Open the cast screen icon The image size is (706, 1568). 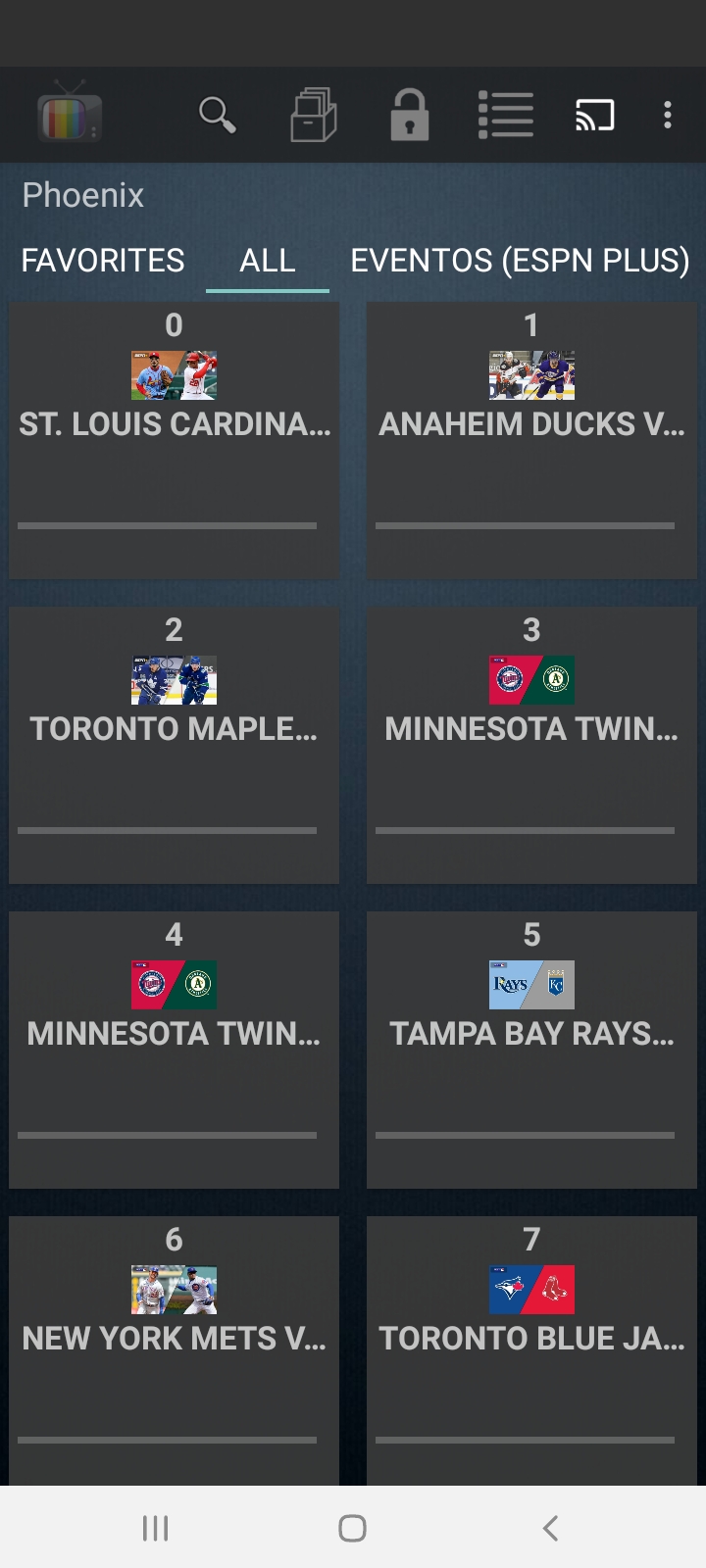[x=595, y=115]
